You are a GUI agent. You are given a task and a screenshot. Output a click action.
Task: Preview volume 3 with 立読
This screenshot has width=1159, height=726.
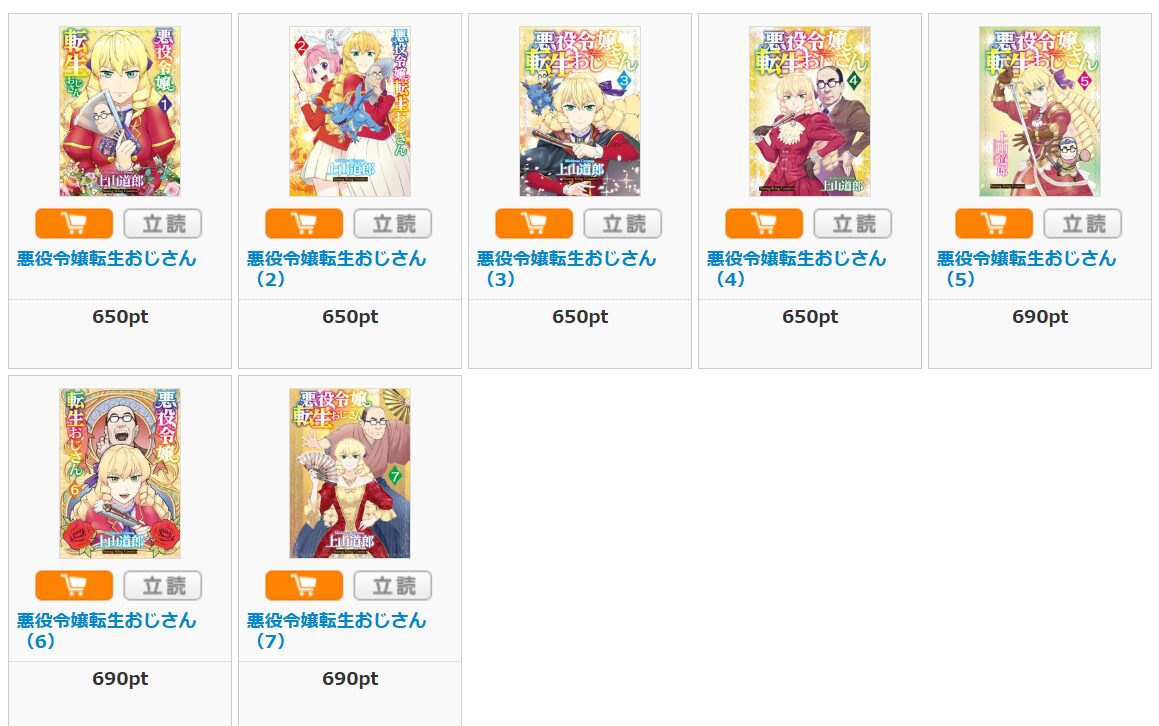623,223
